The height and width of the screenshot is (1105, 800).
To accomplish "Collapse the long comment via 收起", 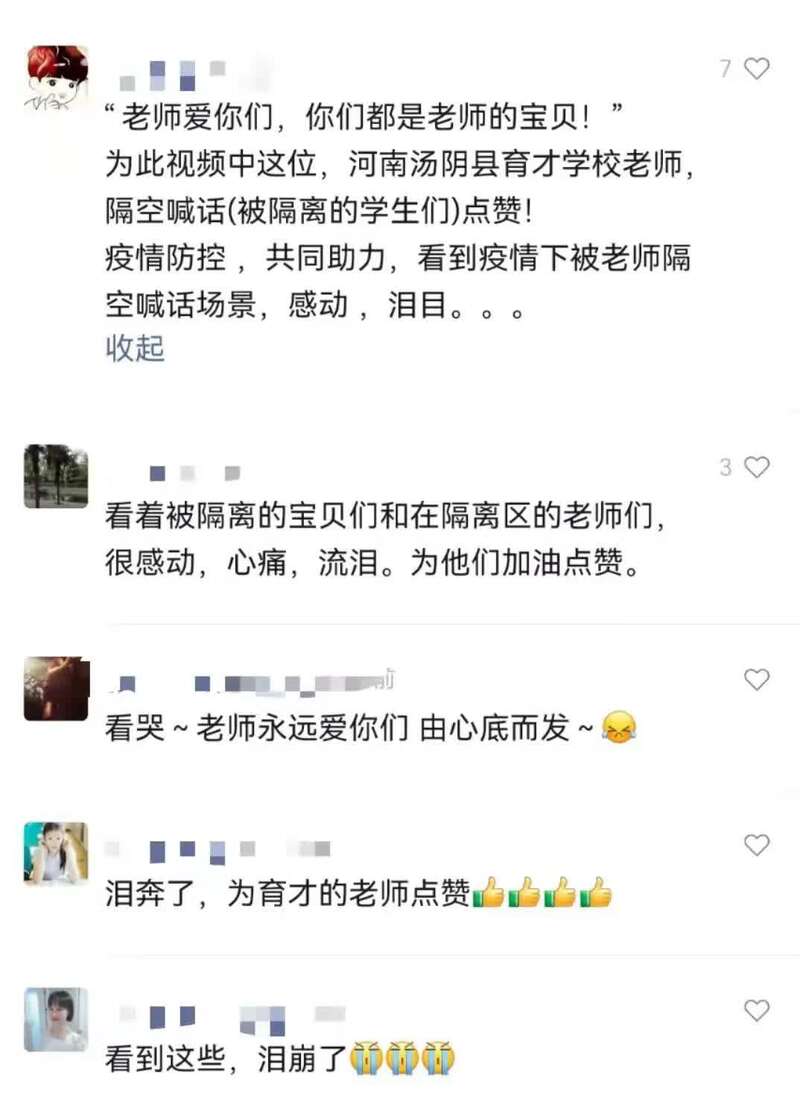I will (134, 348).
